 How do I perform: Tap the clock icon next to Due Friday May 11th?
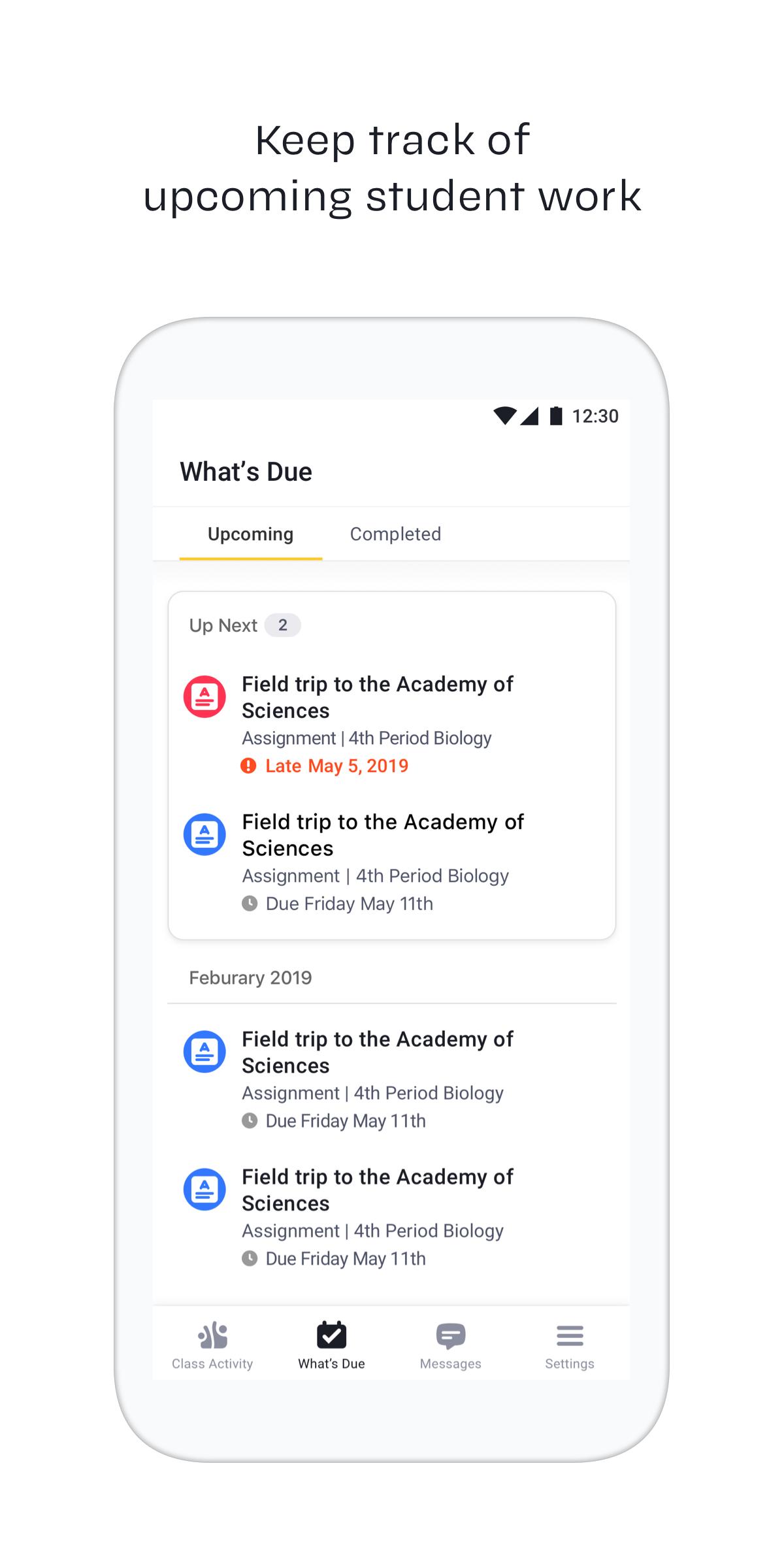click(250, 904)
